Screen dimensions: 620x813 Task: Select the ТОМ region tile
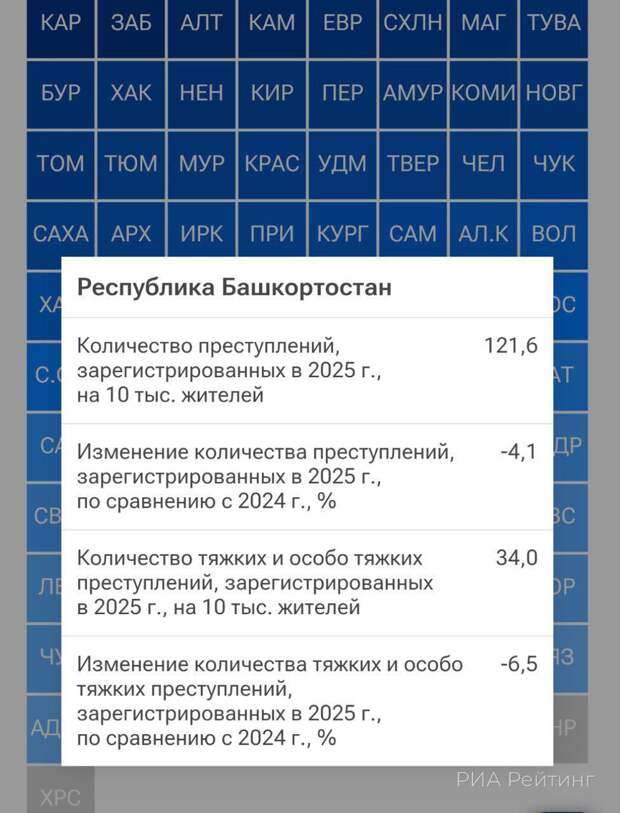point(61,163)
